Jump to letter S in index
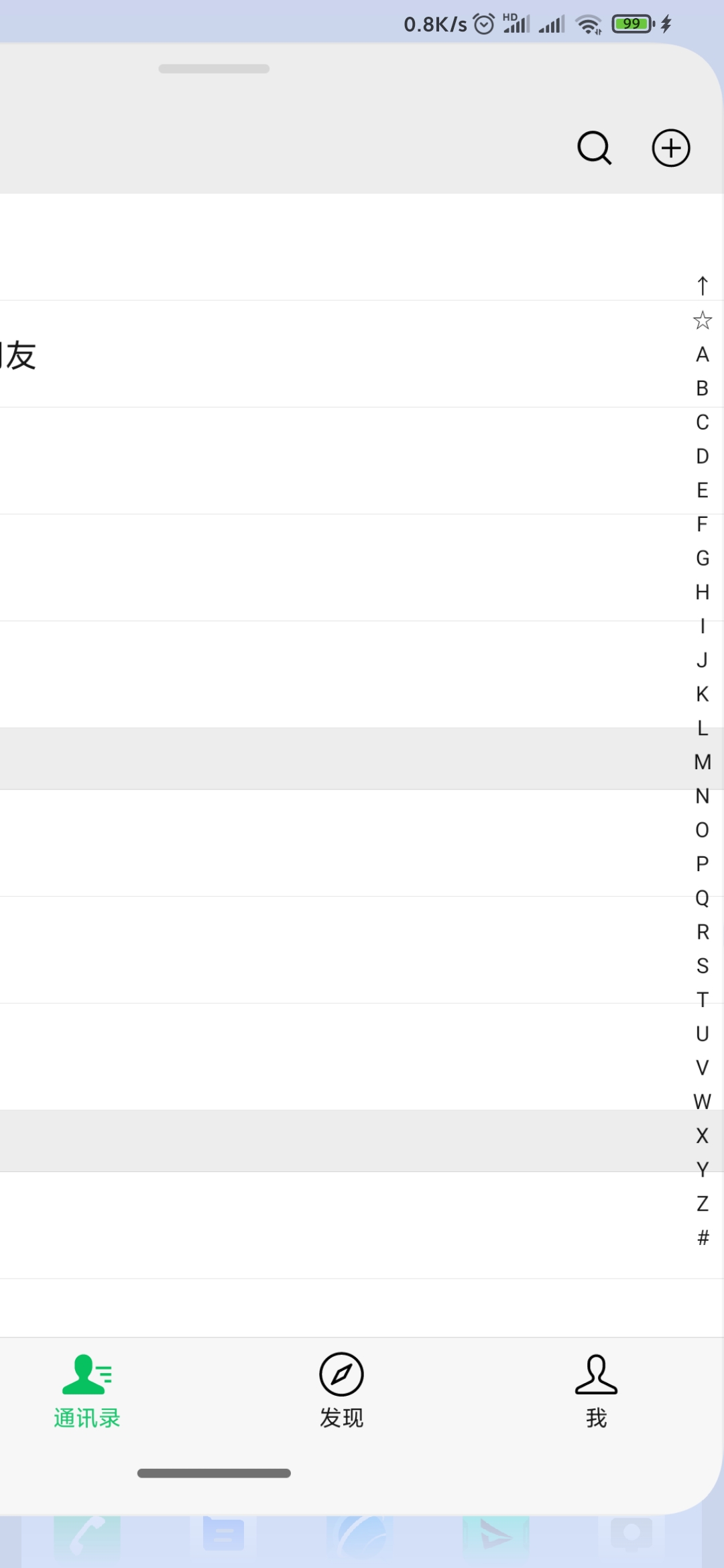 coord(703,966)
